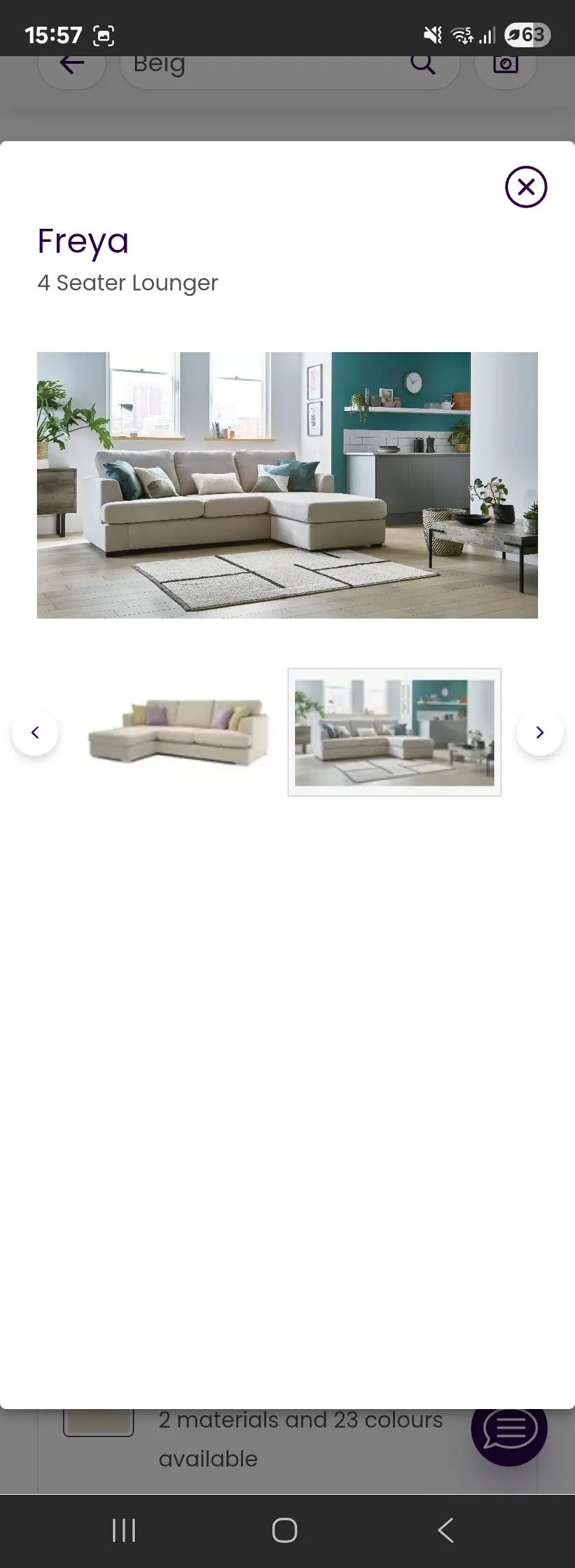Open the large Freya sofa image
Image resolution: width=575 pixels, height=1568 pixels.
(287, 485)
